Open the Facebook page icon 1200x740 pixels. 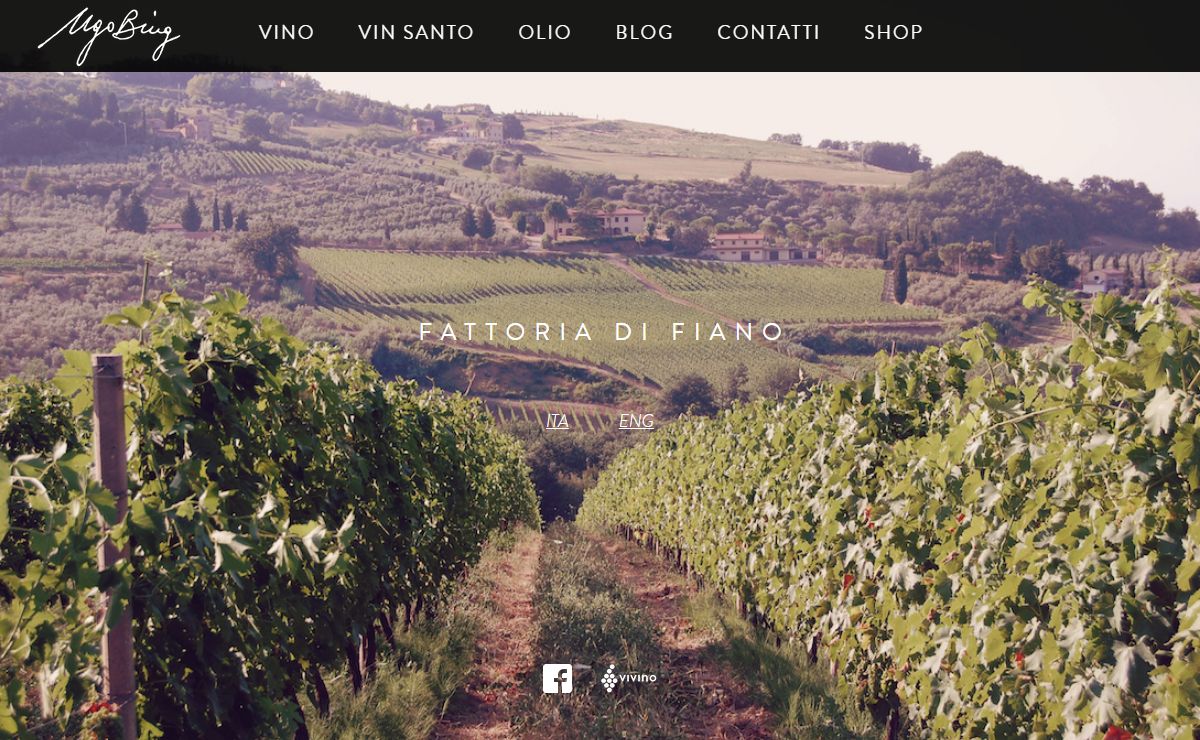pos(558,678)
